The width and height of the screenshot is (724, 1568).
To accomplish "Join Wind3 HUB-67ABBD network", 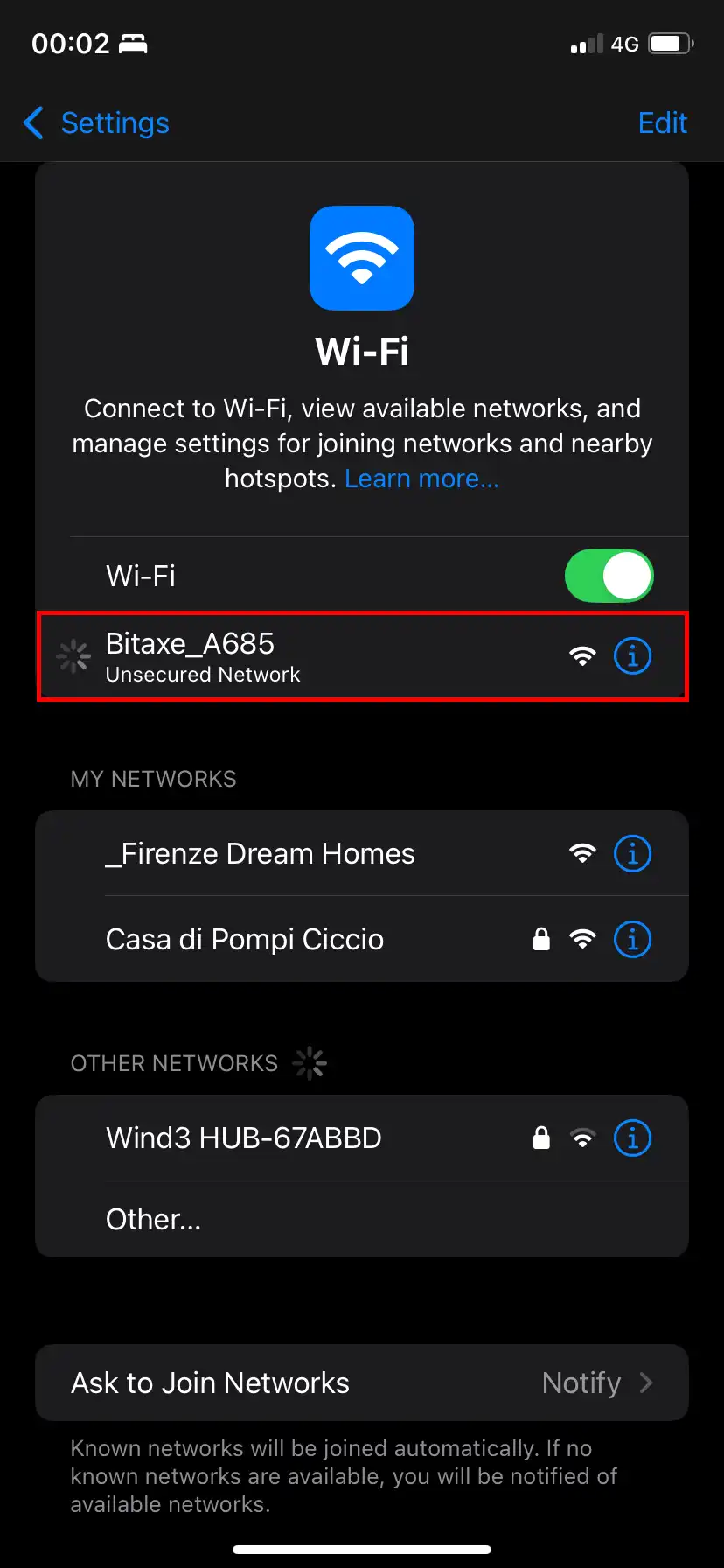I will pos(362,1137).
